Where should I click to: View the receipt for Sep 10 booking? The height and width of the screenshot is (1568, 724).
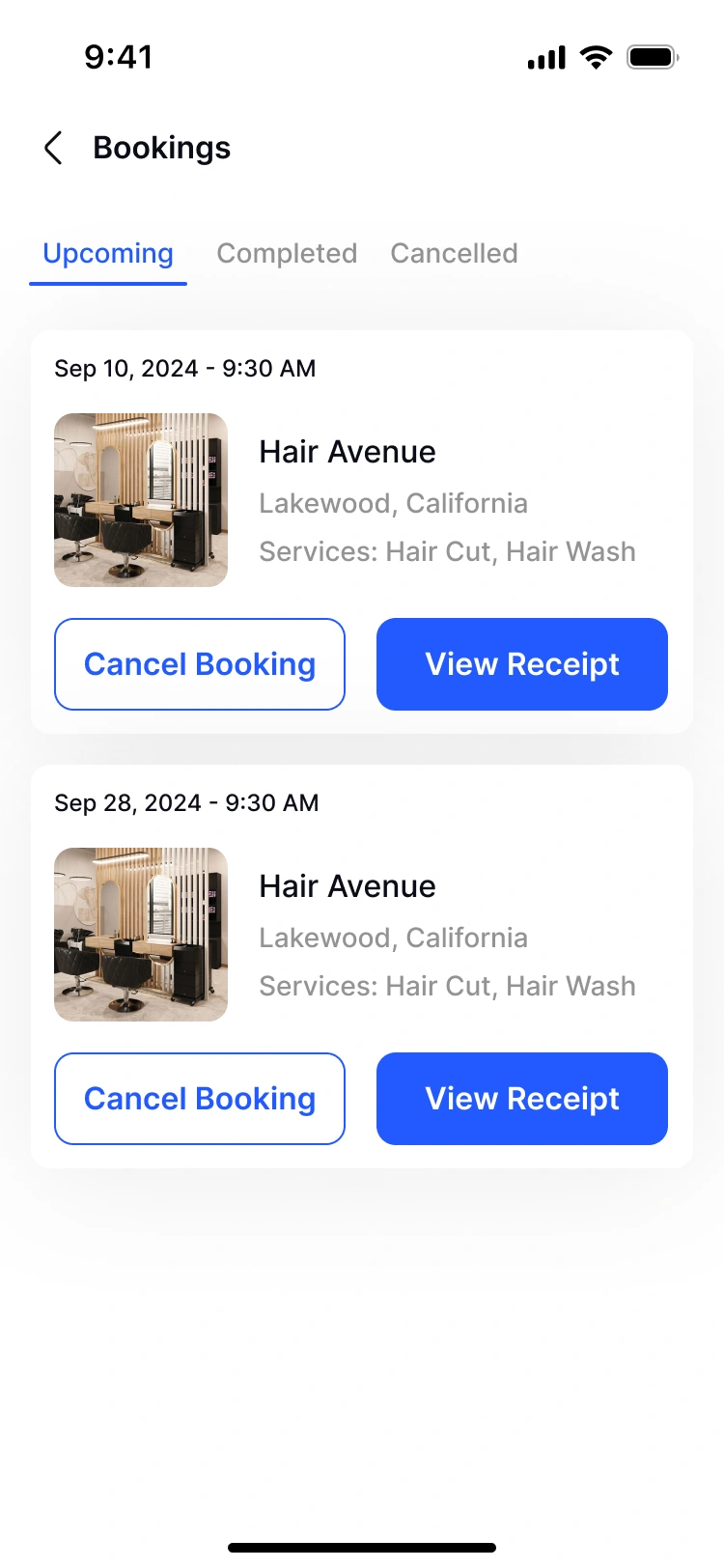pyautogui.click(x=522, y=664)
